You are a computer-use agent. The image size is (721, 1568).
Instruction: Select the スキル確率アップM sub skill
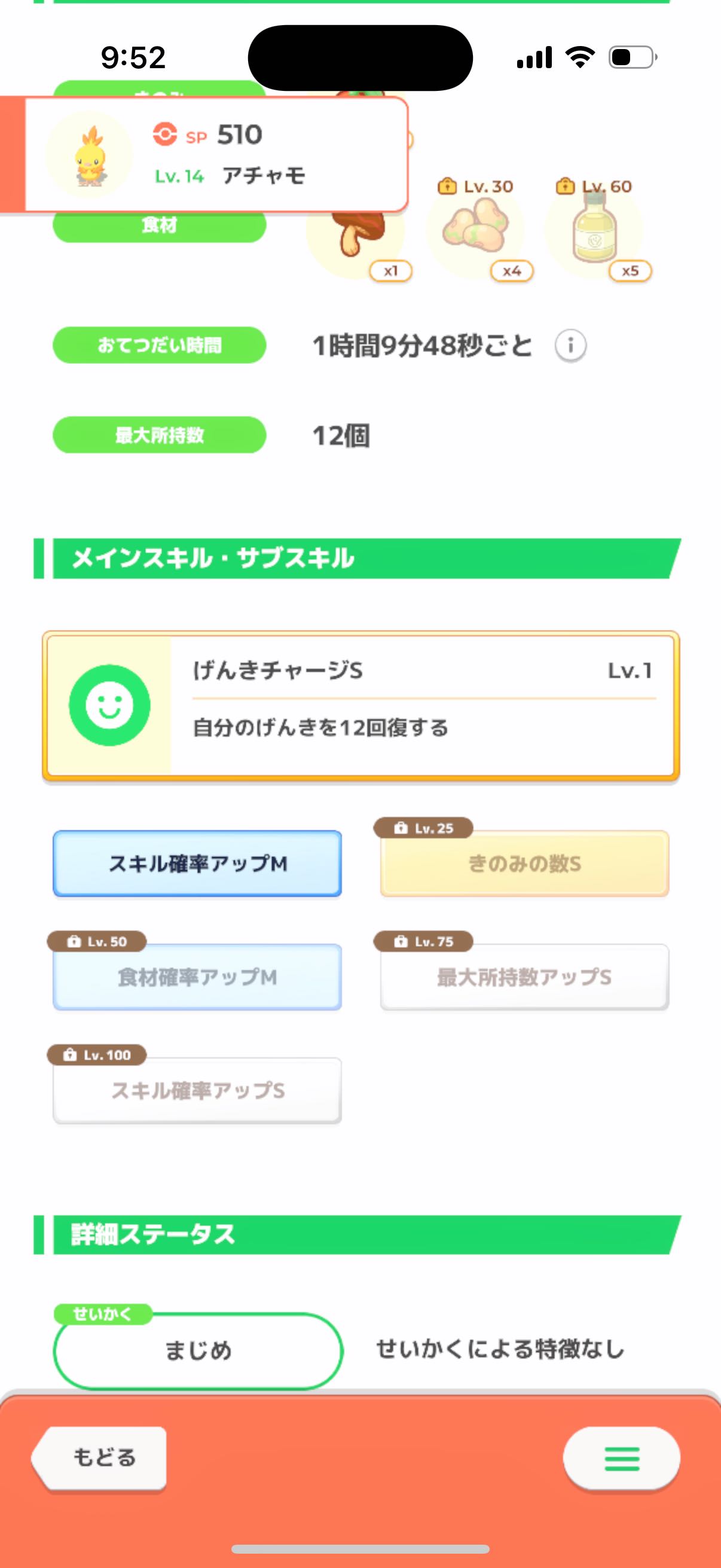[x=197, y=863]
